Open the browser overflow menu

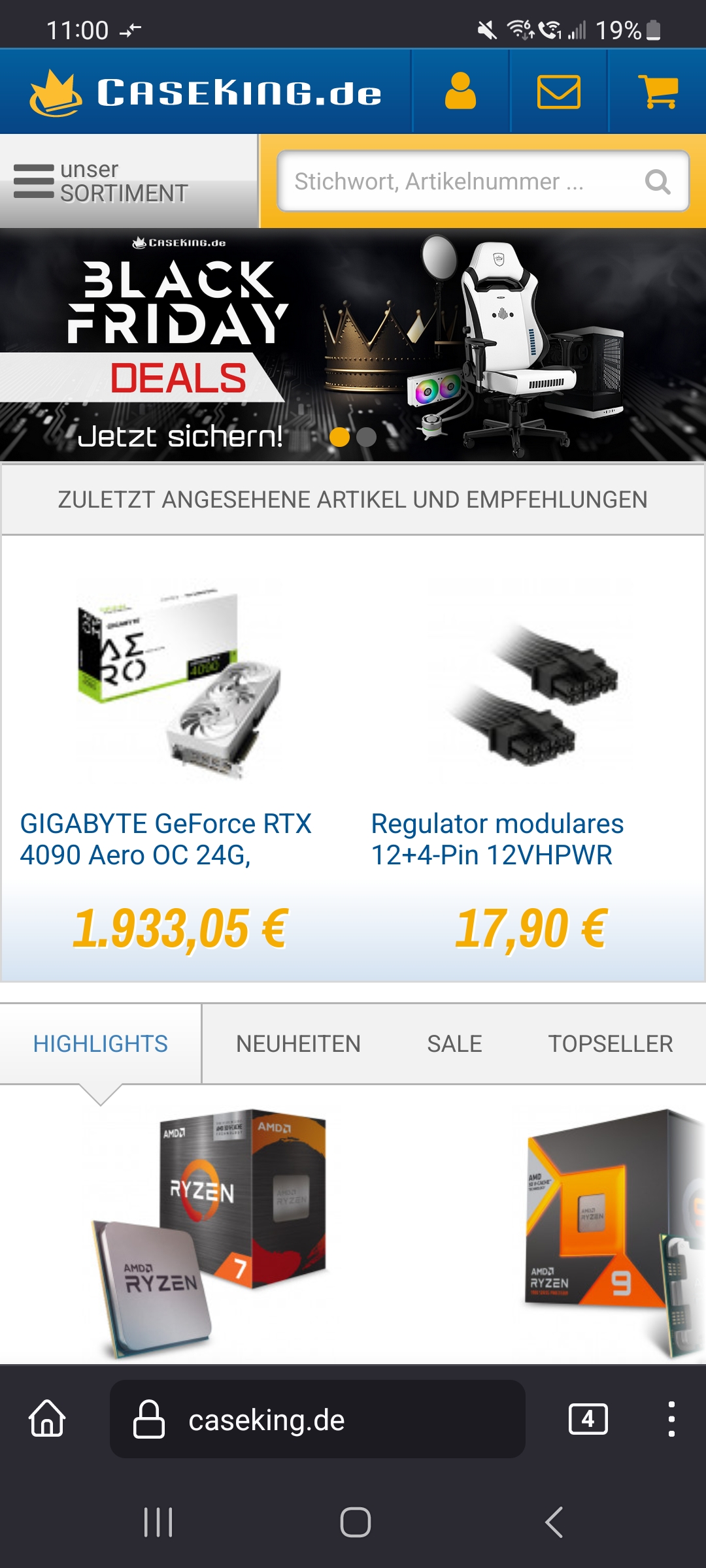pyautogui.click(x=671, y=1419)
